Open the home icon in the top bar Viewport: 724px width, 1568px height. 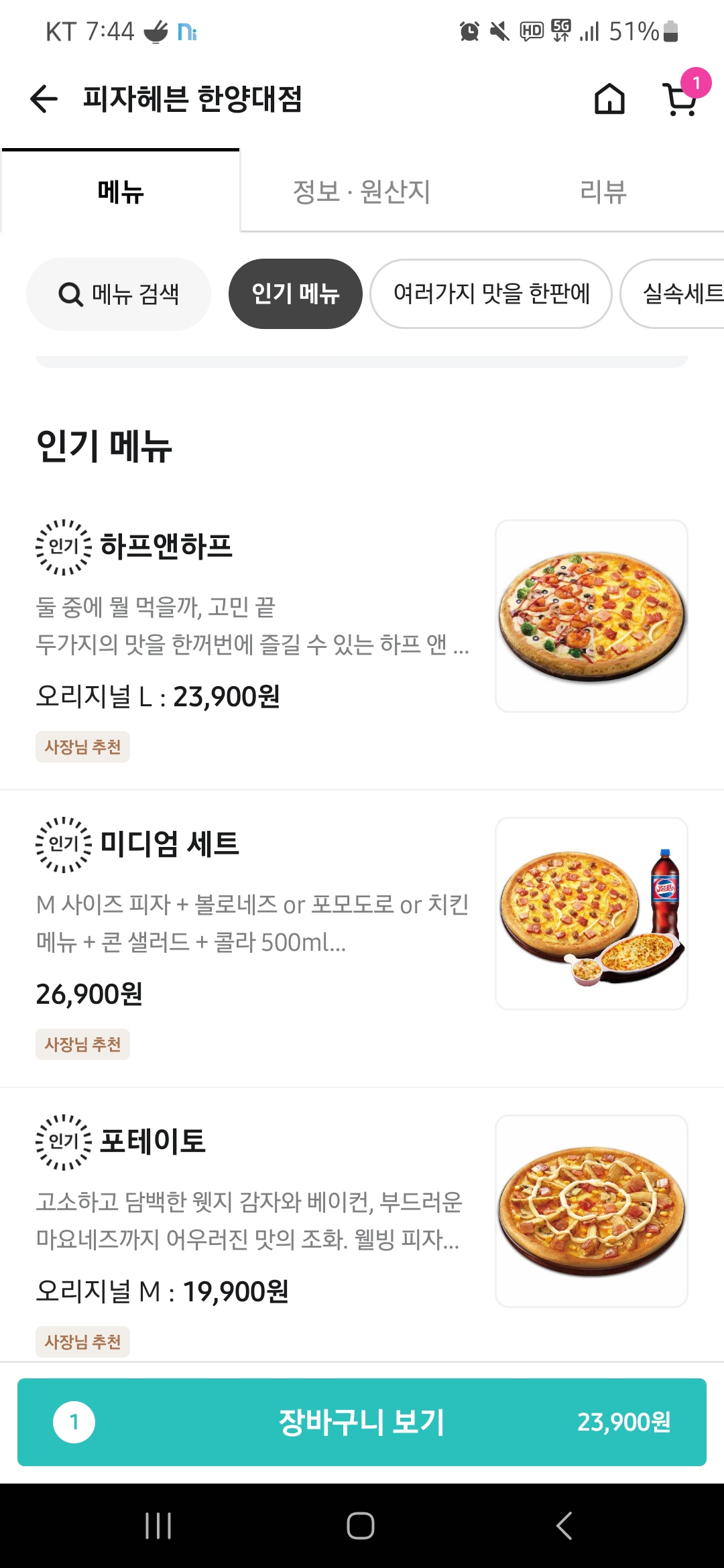pyautogui.click(x=609, y=99)
